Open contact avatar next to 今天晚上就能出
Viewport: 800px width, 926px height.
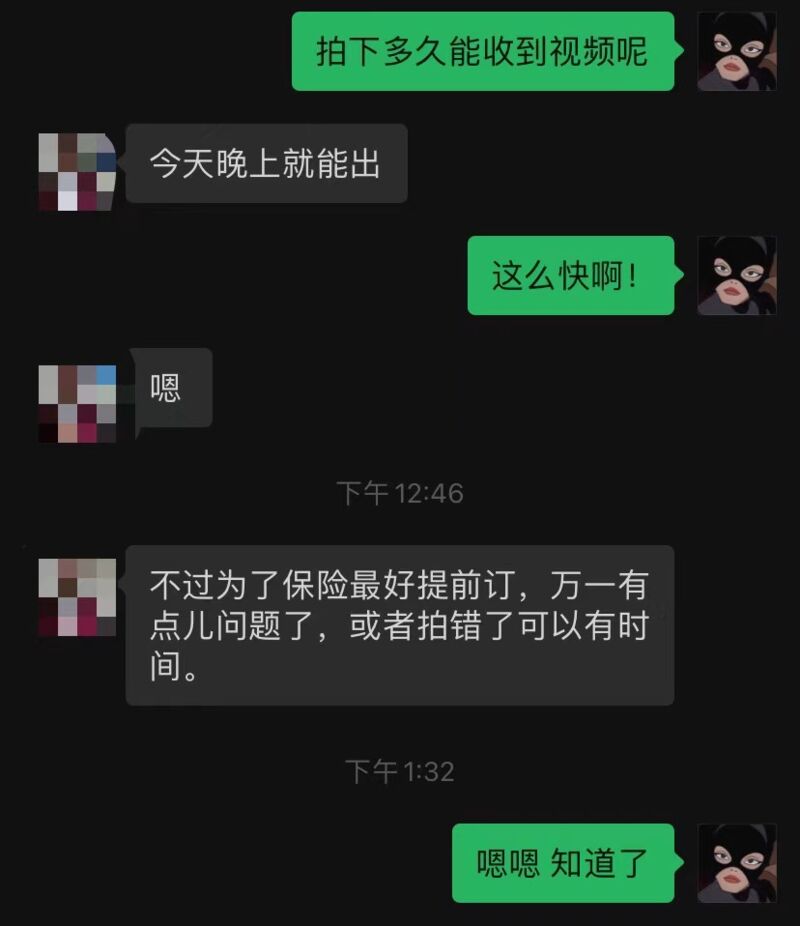tap(77, 171)
